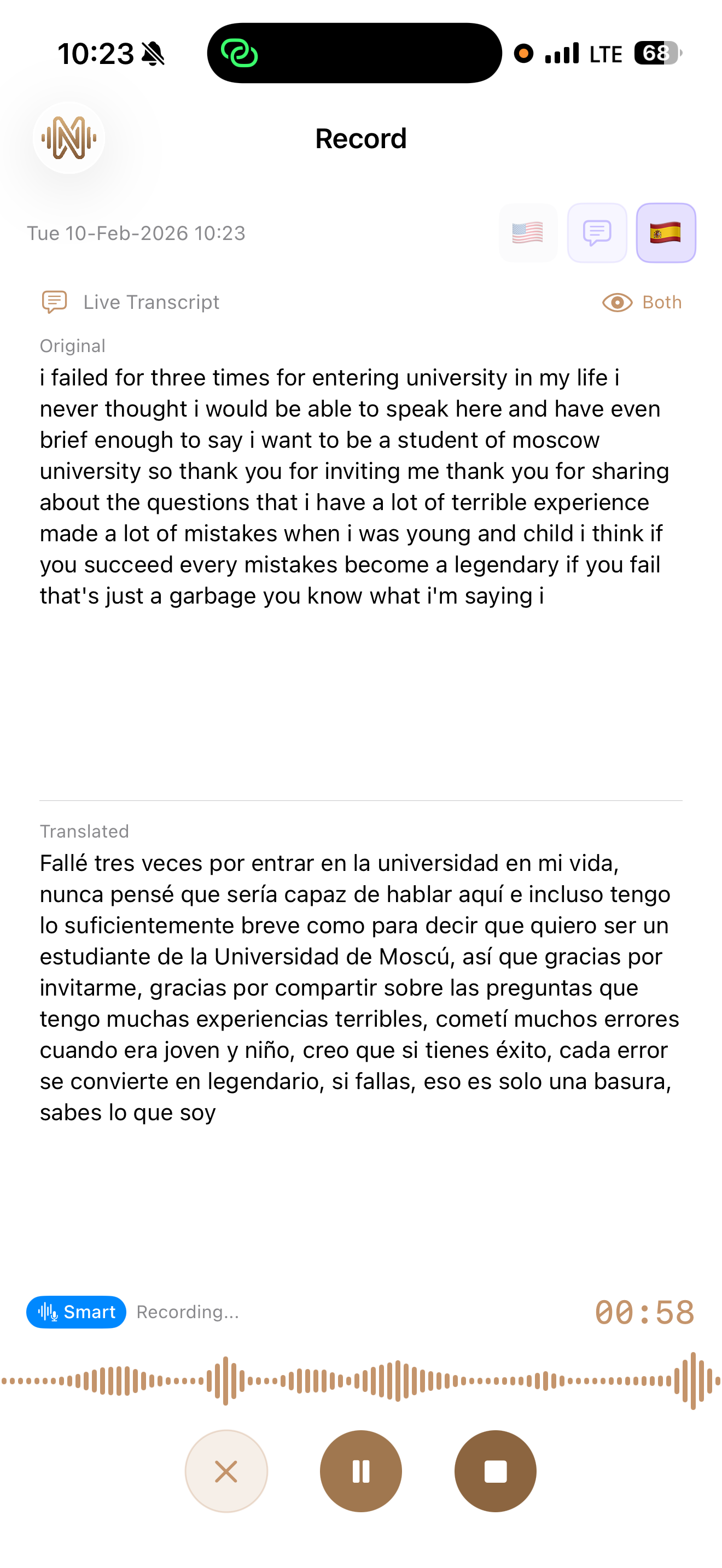The image size is (722, 1568).
Task: Tap the Smart microphone waveform icon
Action: pyautogui.click(x=50, y=1311)
